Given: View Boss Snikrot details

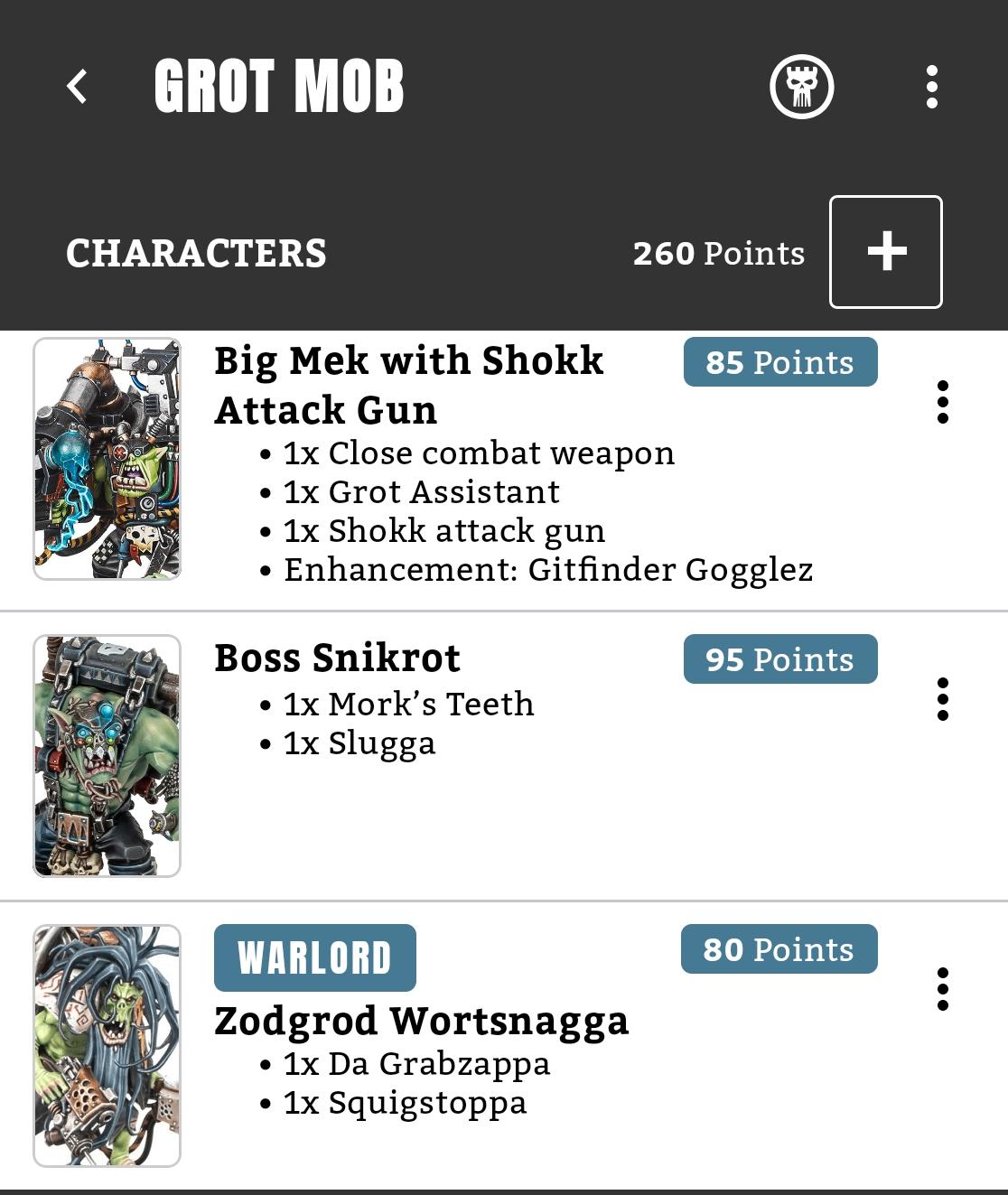Looking at the screenshot, I should (x=337, y=658).
